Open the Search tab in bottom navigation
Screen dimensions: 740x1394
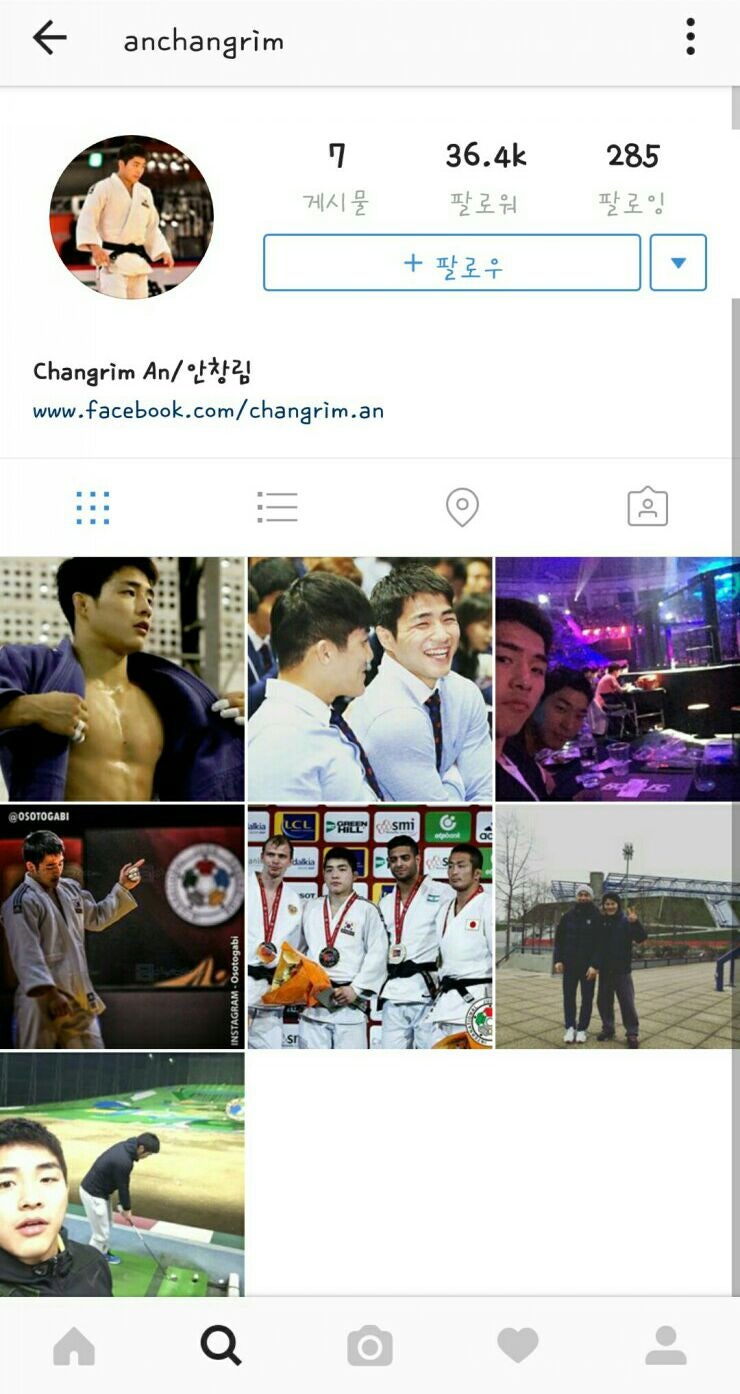click(x=221, y=1346)
